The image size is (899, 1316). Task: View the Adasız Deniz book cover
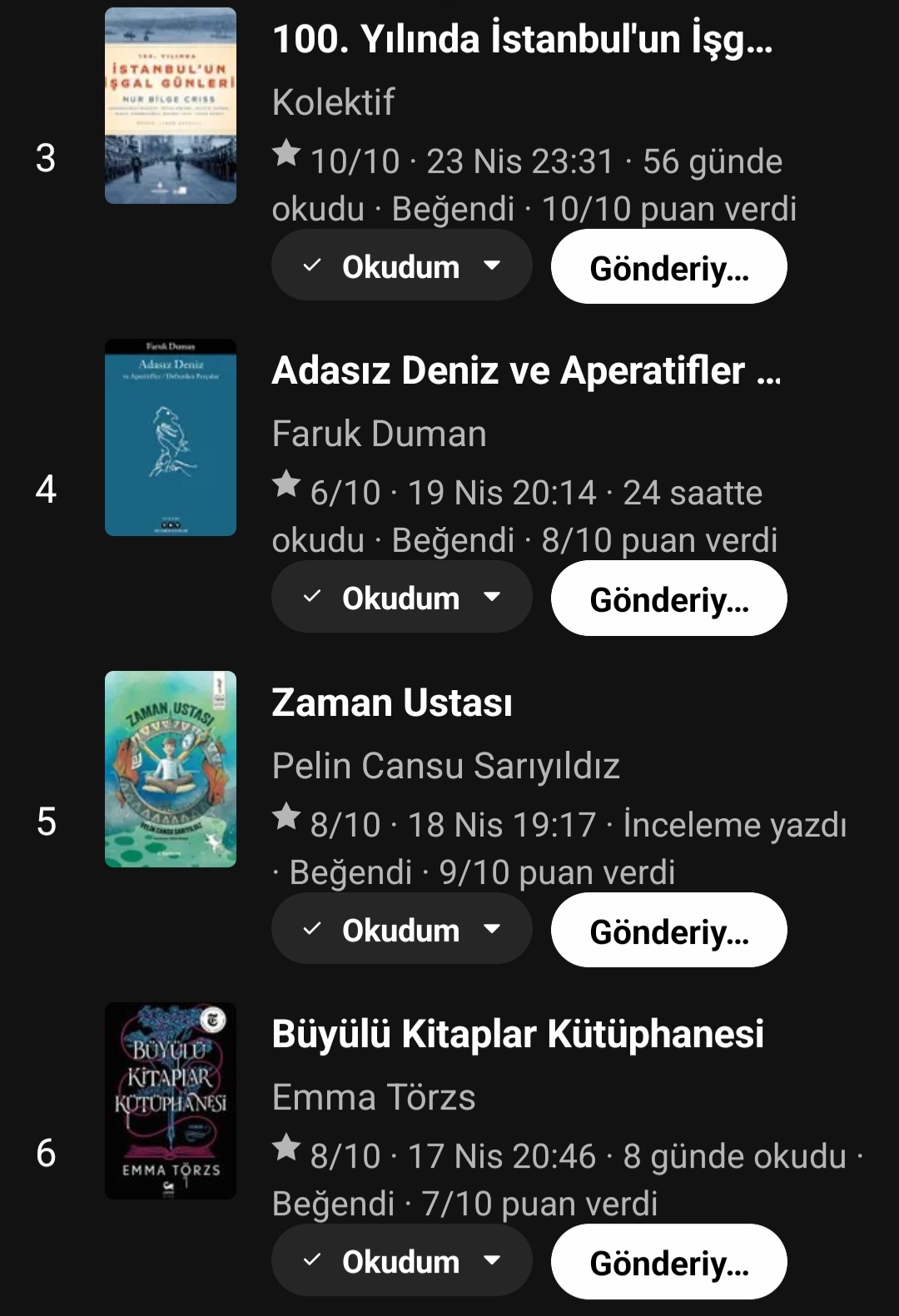(x=171, y=437)
